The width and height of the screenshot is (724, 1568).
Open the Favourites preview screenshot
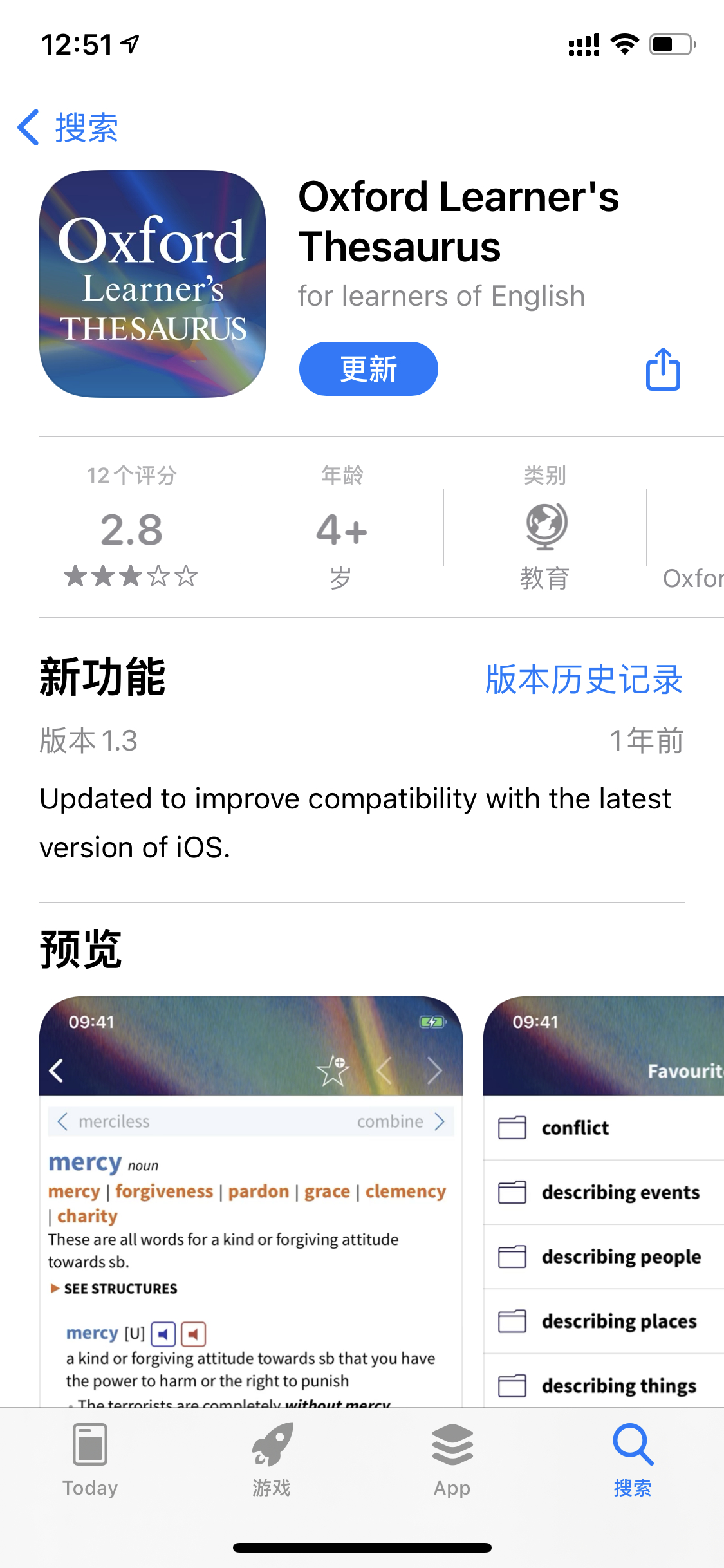[x=603, y=1200]
